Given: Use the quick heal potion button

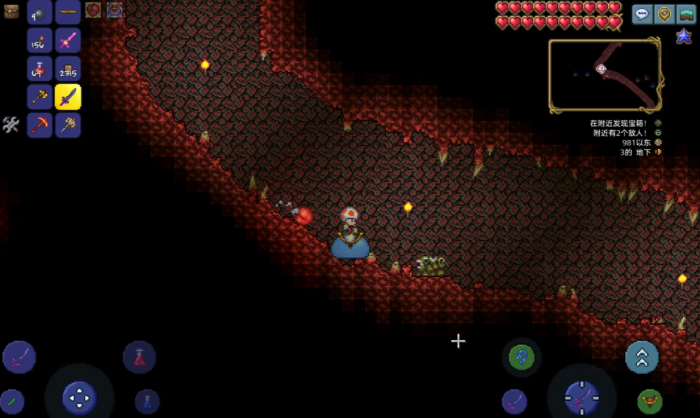Looking at the screenshot, I should pos(139,357).
